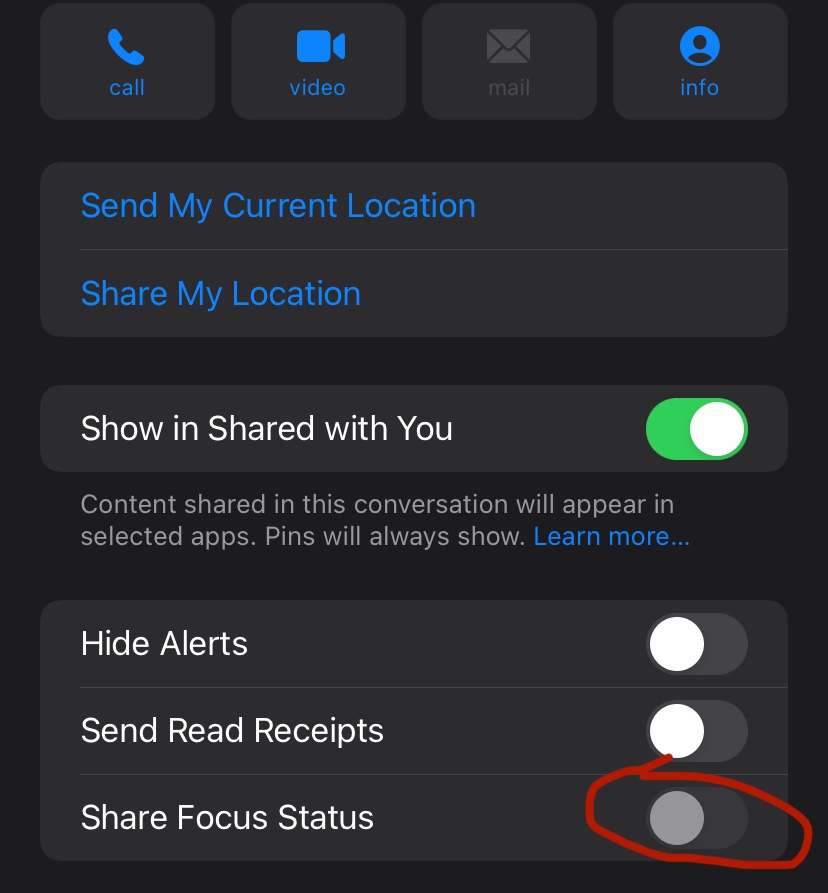Open Share My Location options
This screenshot has height=893, width=828.
coord(221,294)
